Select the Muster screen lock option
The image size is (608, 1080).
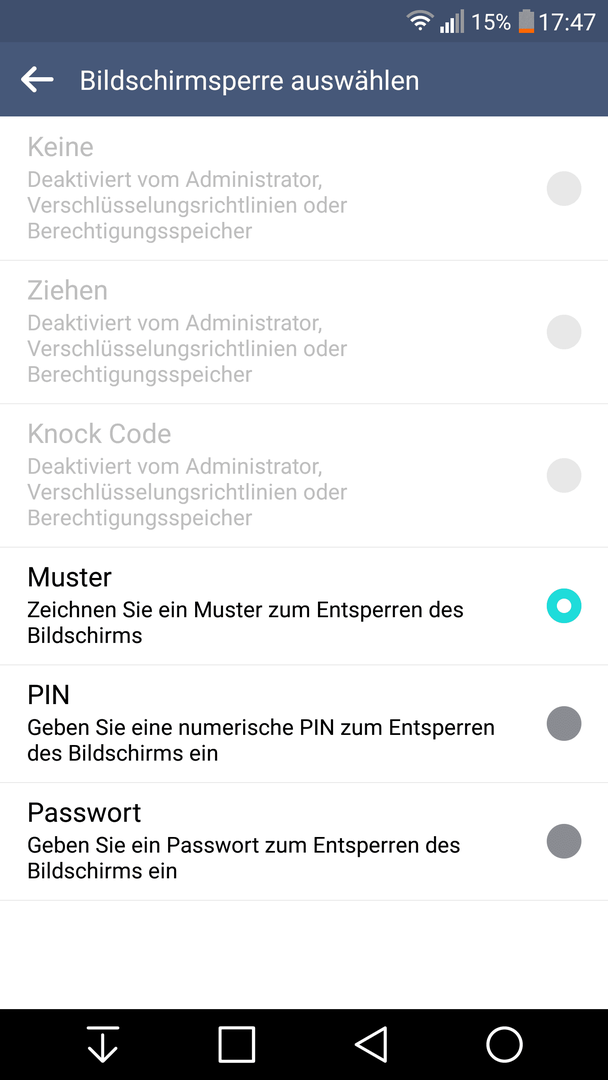pos(304,606)
